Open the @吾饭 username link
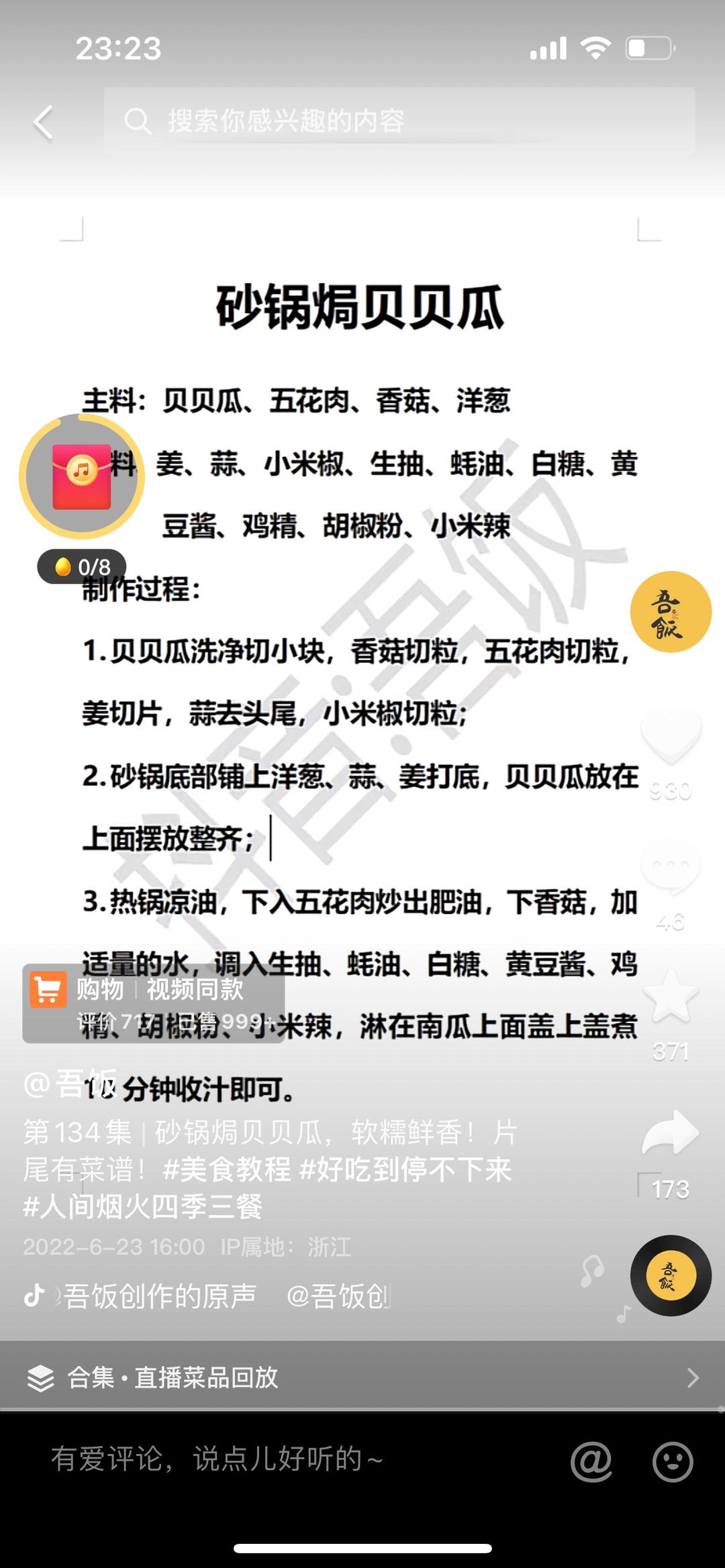Screen dimensions: 725x1568 (x=70, y=1084)
